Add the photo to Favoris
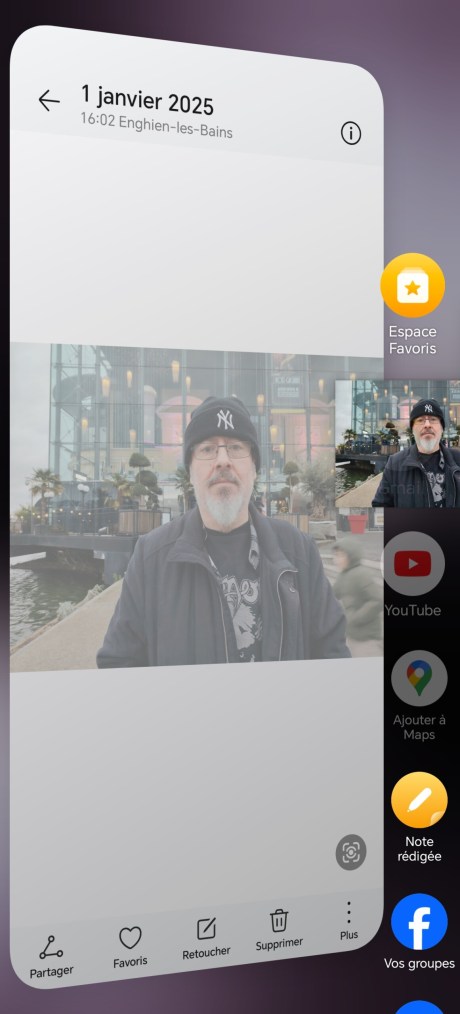The height and width of the screenshot is (1014, 460). tap(130, 947)
